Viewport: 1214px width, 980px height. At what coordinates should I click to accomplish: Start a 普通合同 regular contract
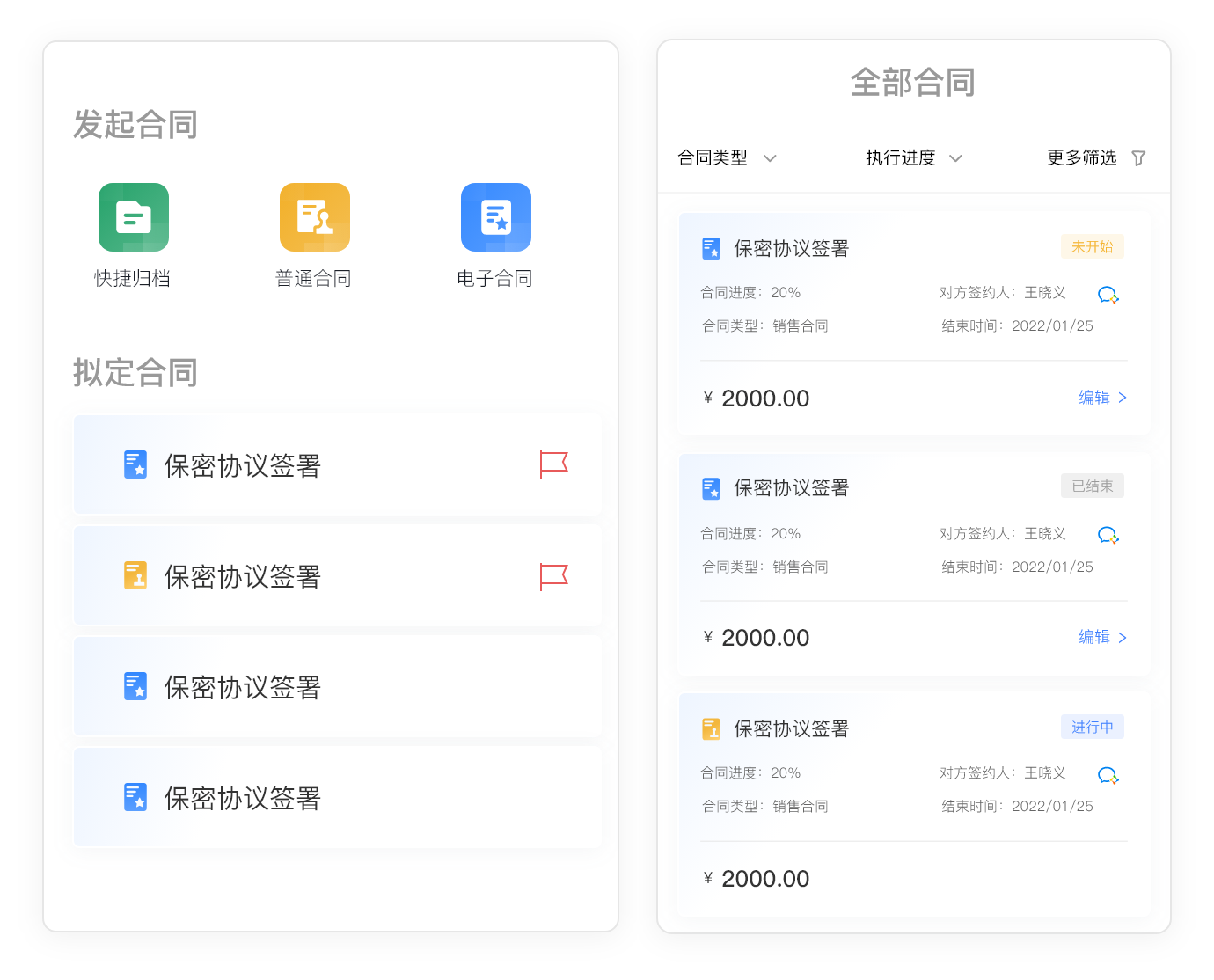coord(314,217)
